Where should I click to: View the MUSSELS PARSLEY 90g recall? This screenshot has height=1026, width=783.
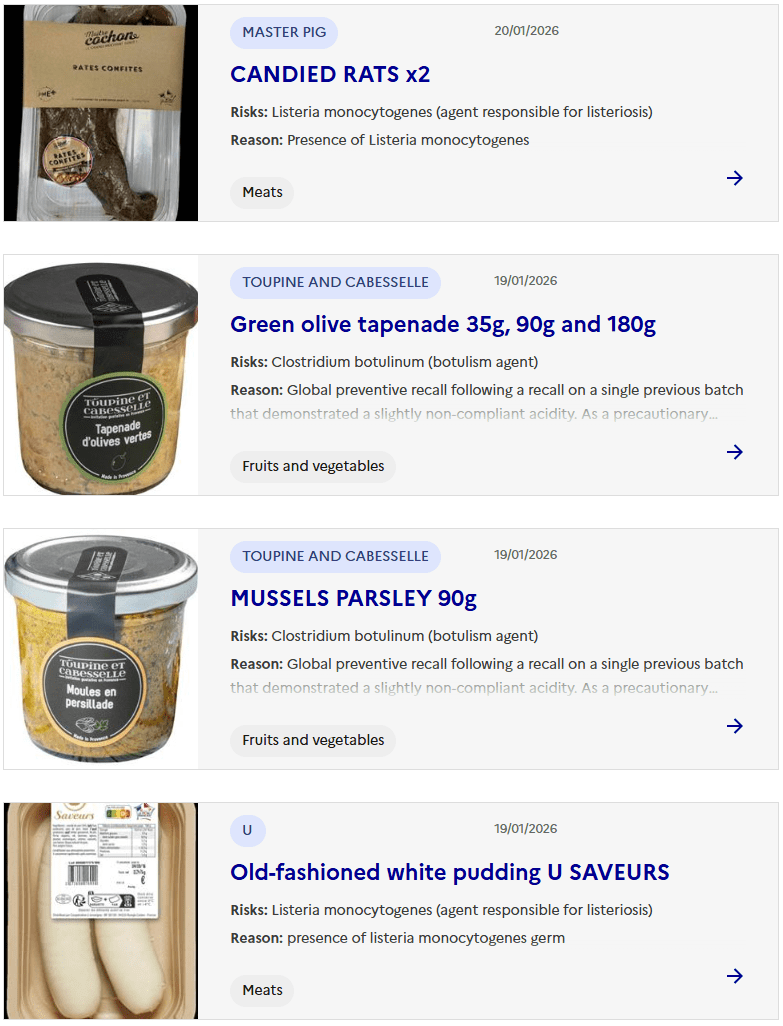pos(353,599)
